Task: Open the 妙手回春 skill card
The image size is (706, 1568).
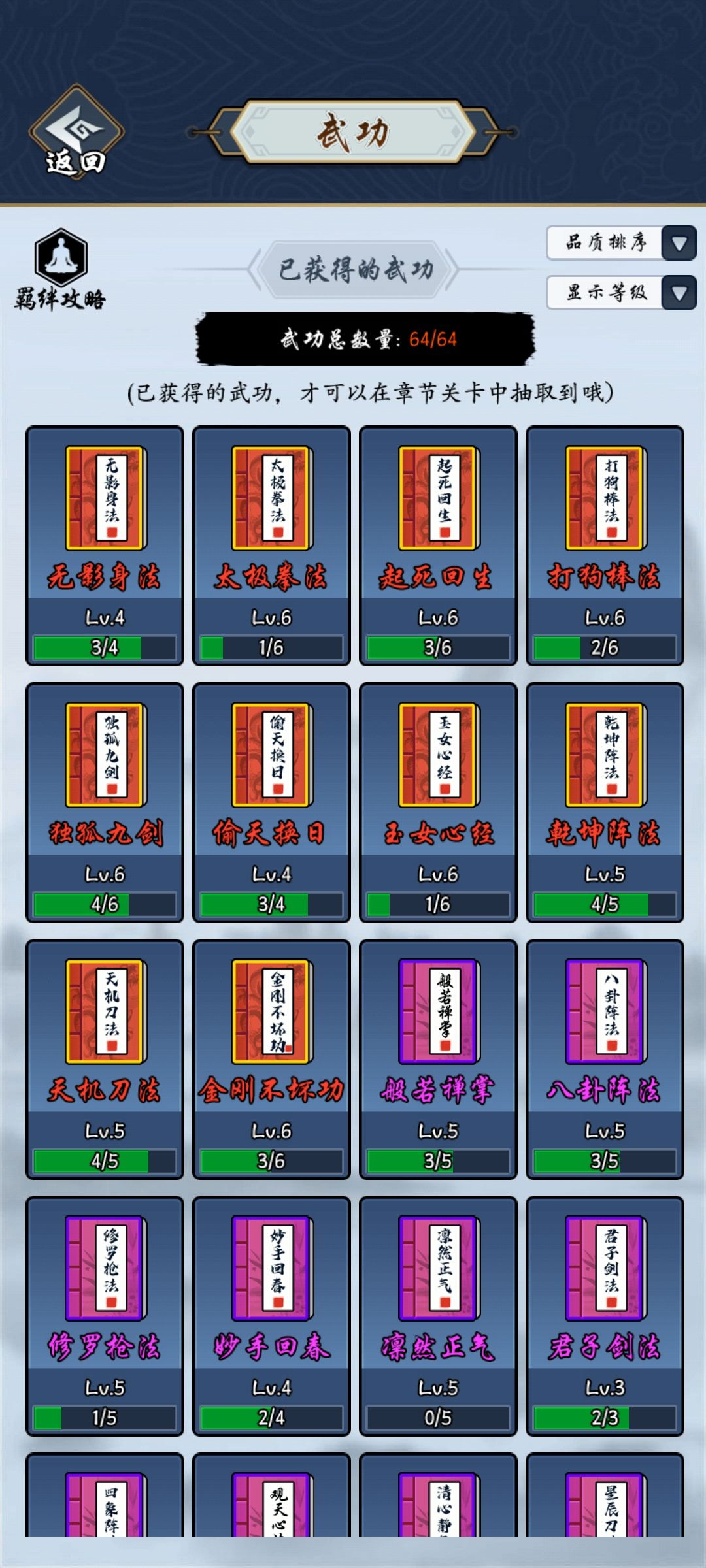Action: tap(271, 1316)
